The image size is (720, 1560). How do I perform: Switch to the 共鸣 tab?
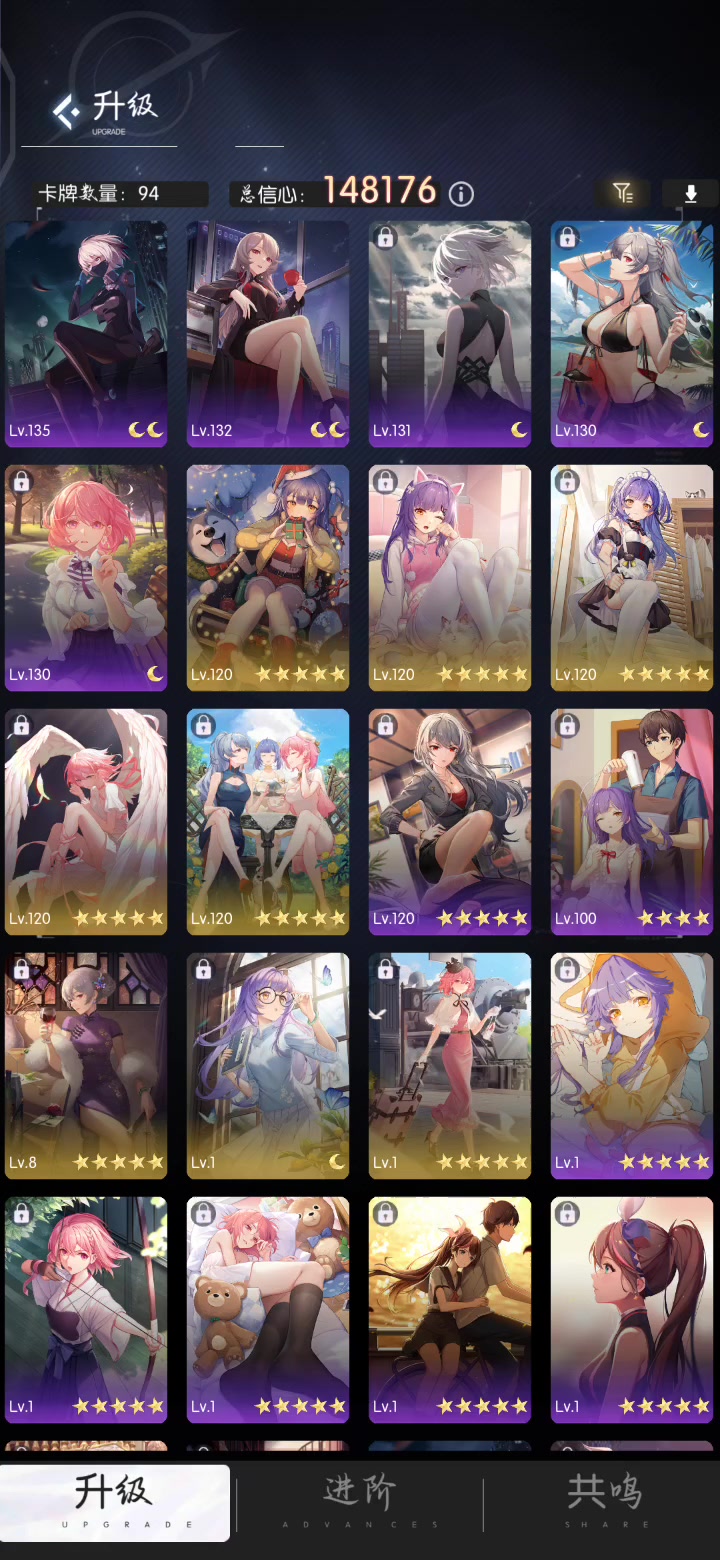[603, 1503]
